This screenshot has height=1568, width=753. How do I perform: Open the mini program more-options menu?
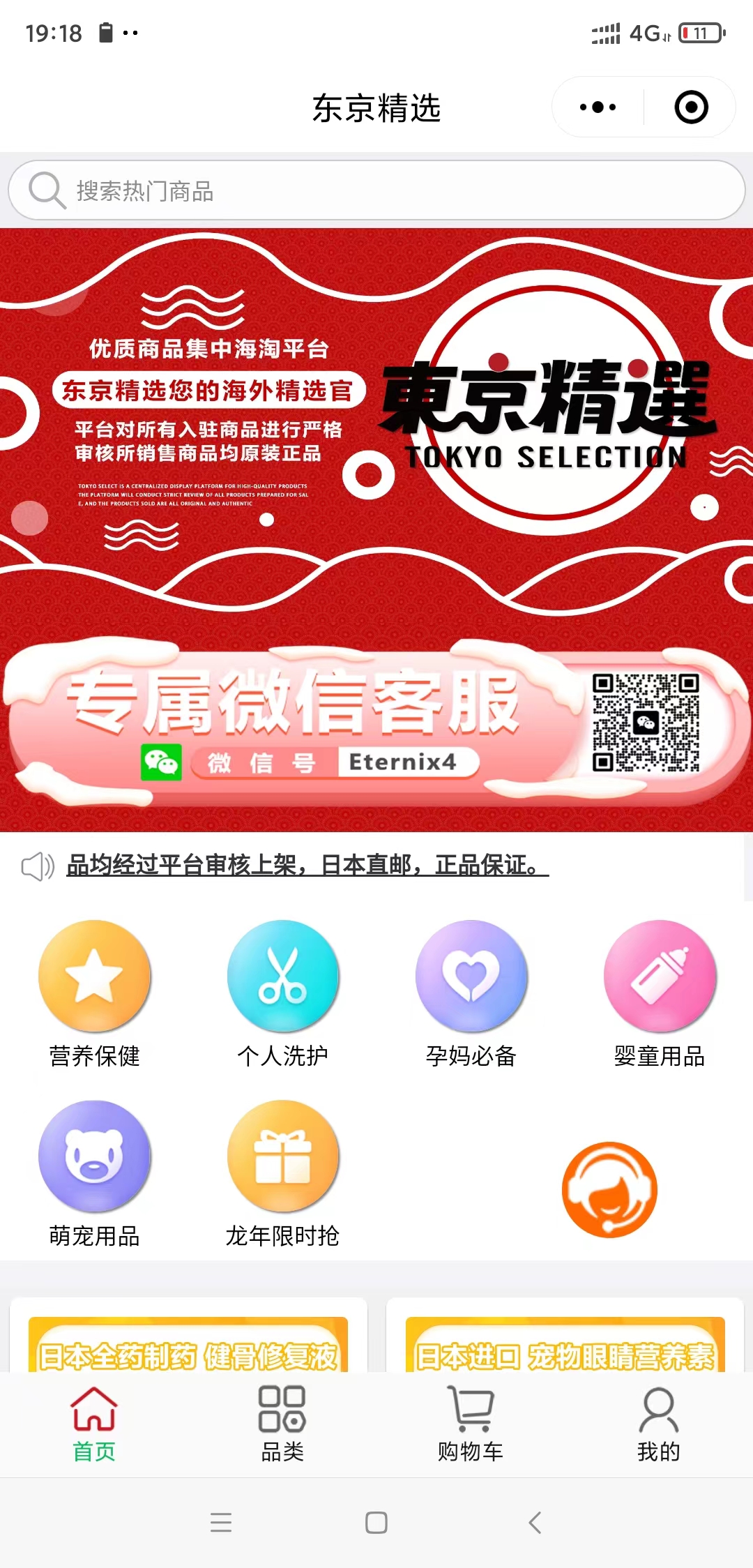click(x=598, y=107)
